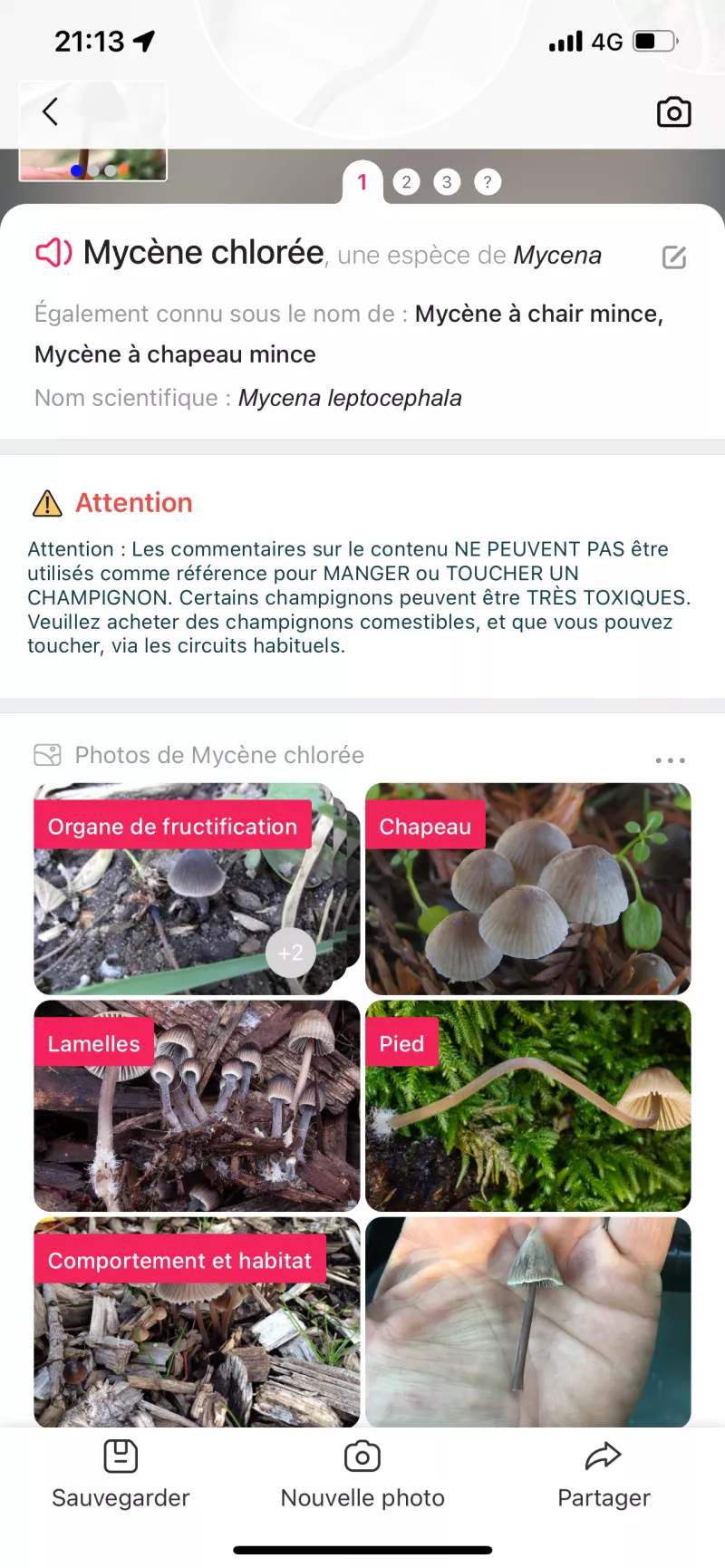The width and height of the screenshot is (725, 1568).
Task: Go back using the top-left arrow
Action: [x=51, y=112]
